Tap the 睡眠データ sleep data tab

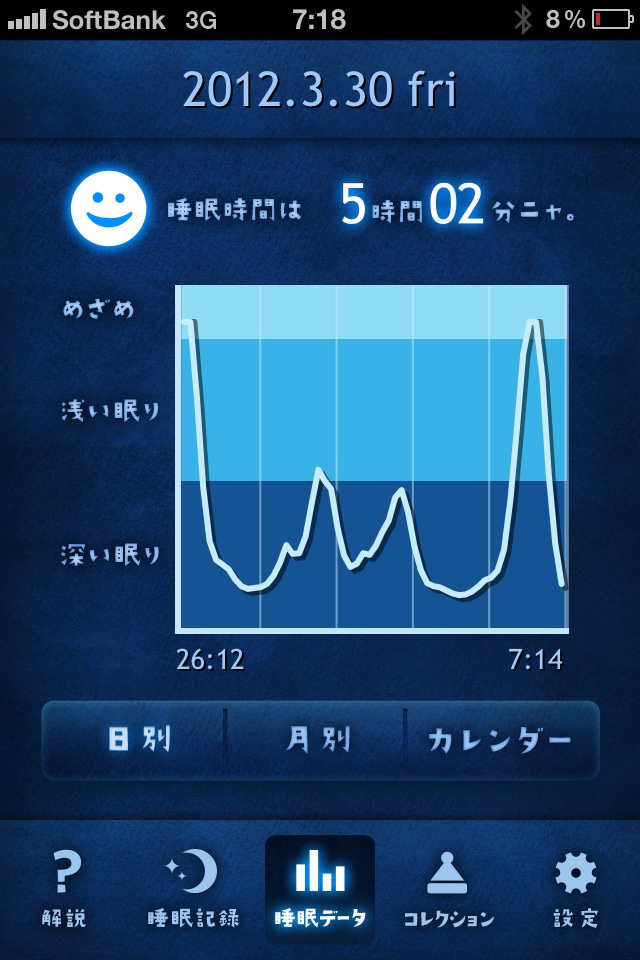point(320,890)
